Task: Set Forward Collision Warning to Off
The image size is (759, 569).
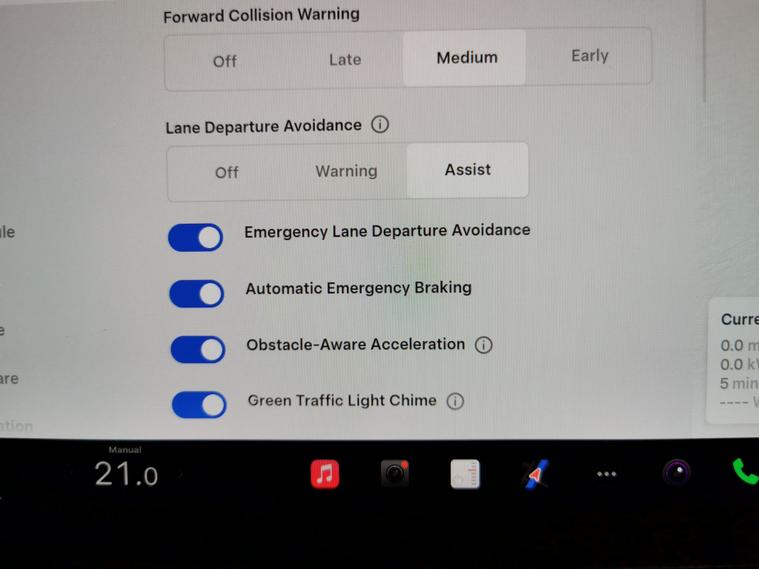Action: click(225, 60)
